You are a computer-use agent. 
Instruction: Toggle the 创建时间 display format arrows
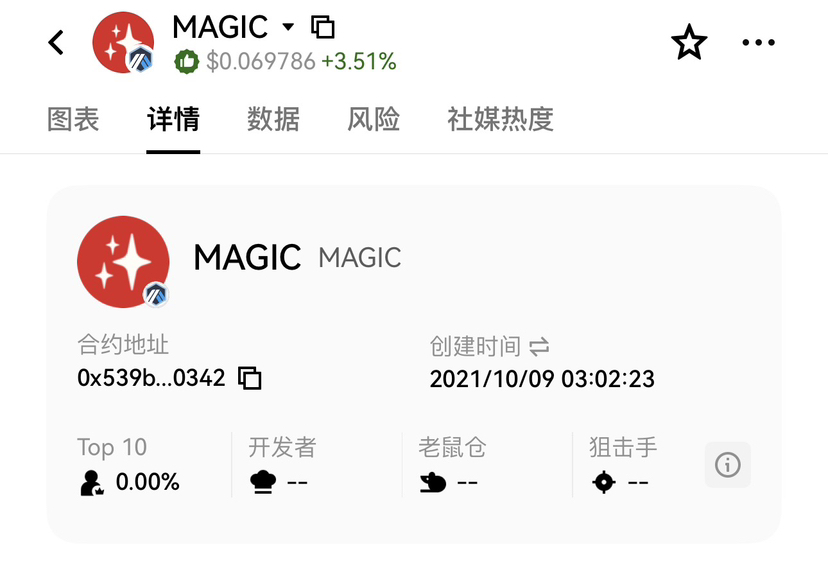coord(540,347)
